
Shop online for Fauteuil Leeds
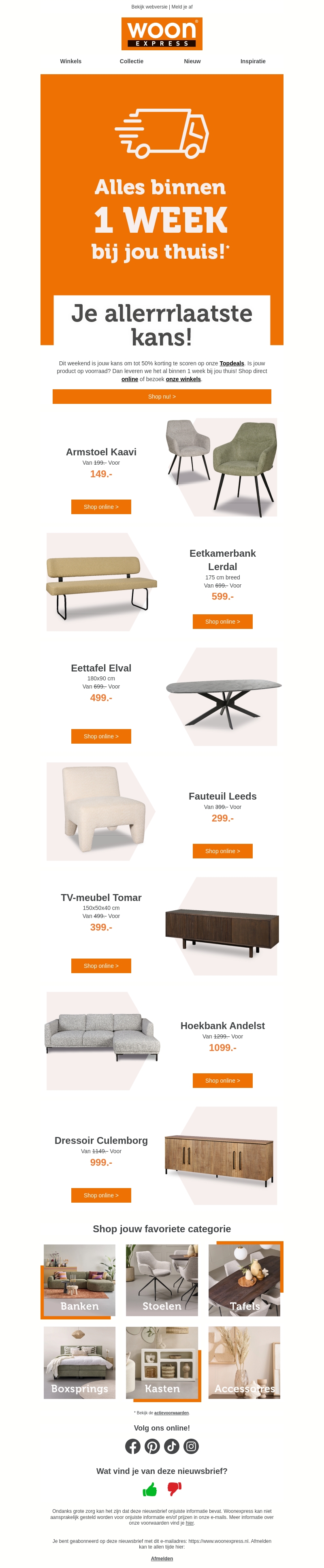coord(222,851)
